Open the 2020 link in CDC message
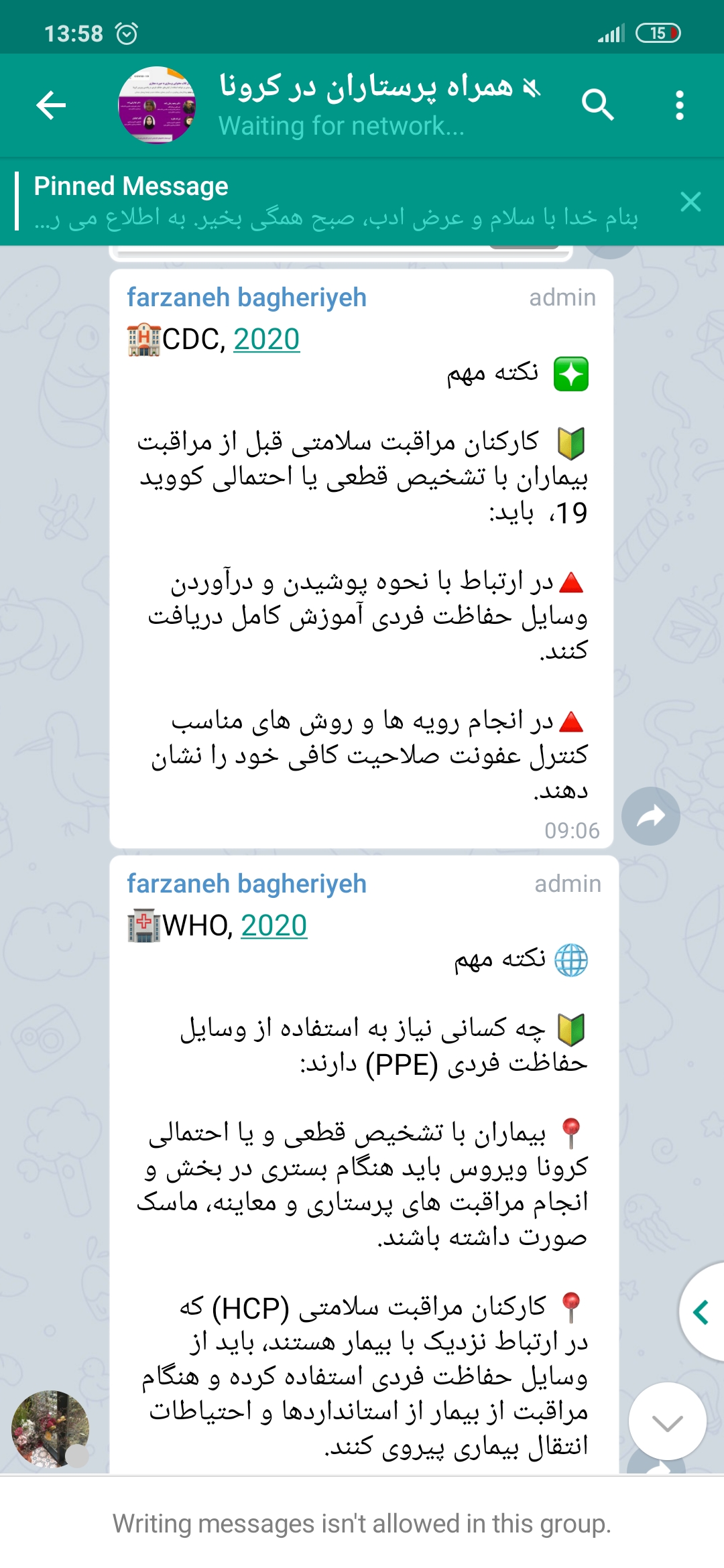724x1568 pixels. pos(266,339)
